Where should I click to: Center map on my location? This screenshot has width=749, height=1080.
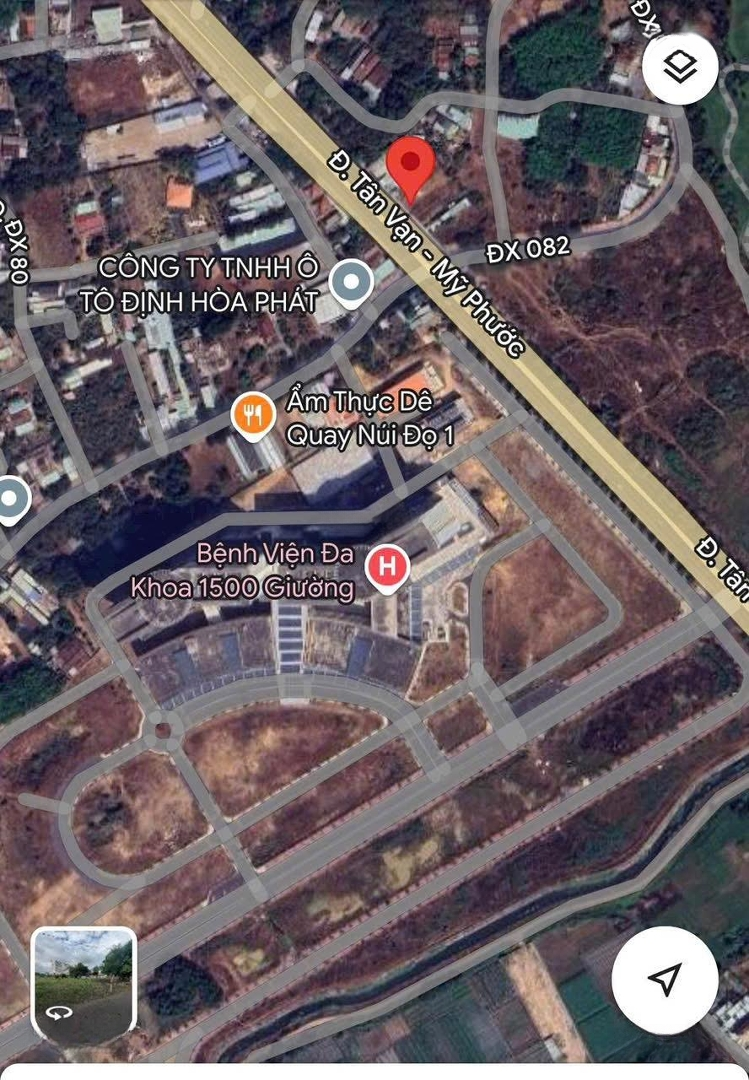pyautogui.click(x=664, y=979)
